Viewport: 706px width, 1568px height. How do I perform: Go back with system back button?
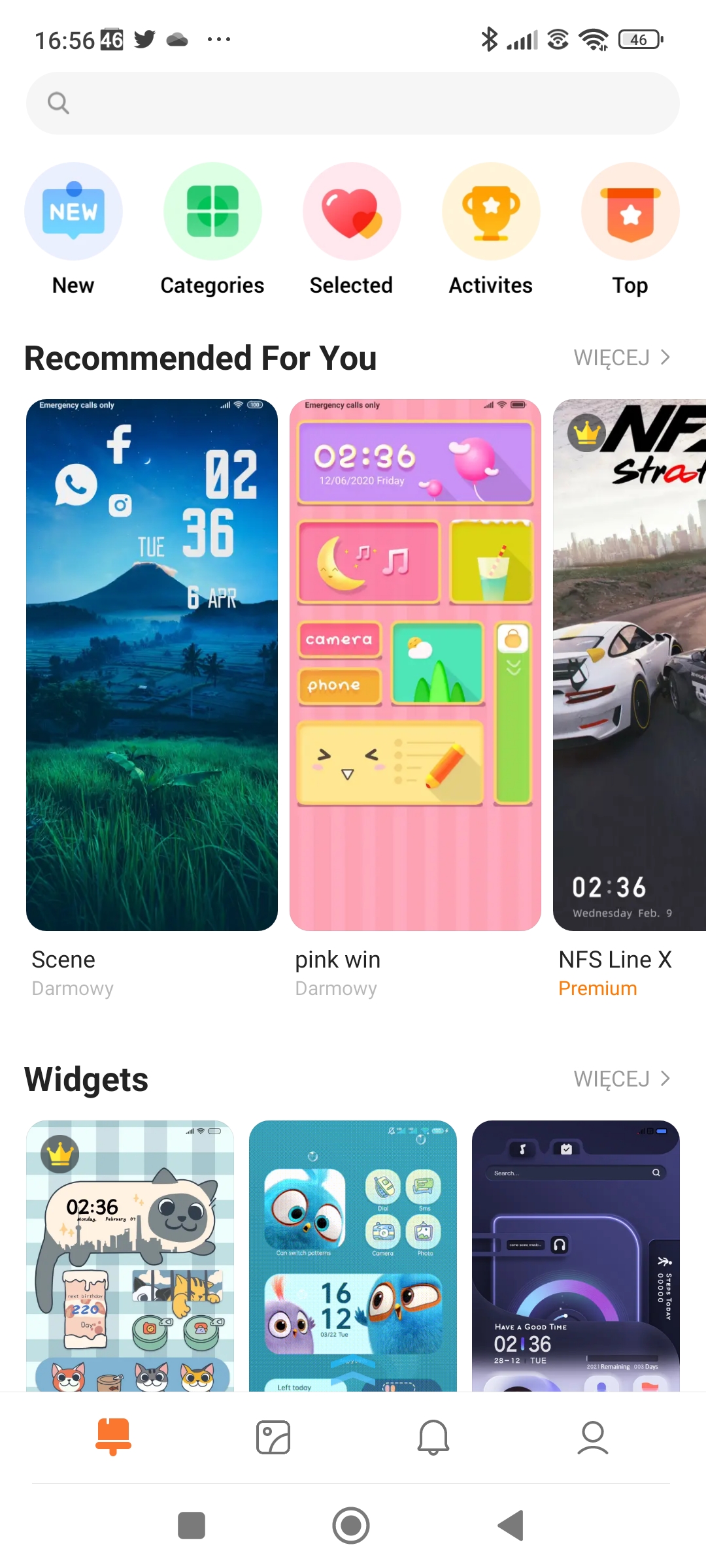pyautogui.click(x=511, y=1526)
